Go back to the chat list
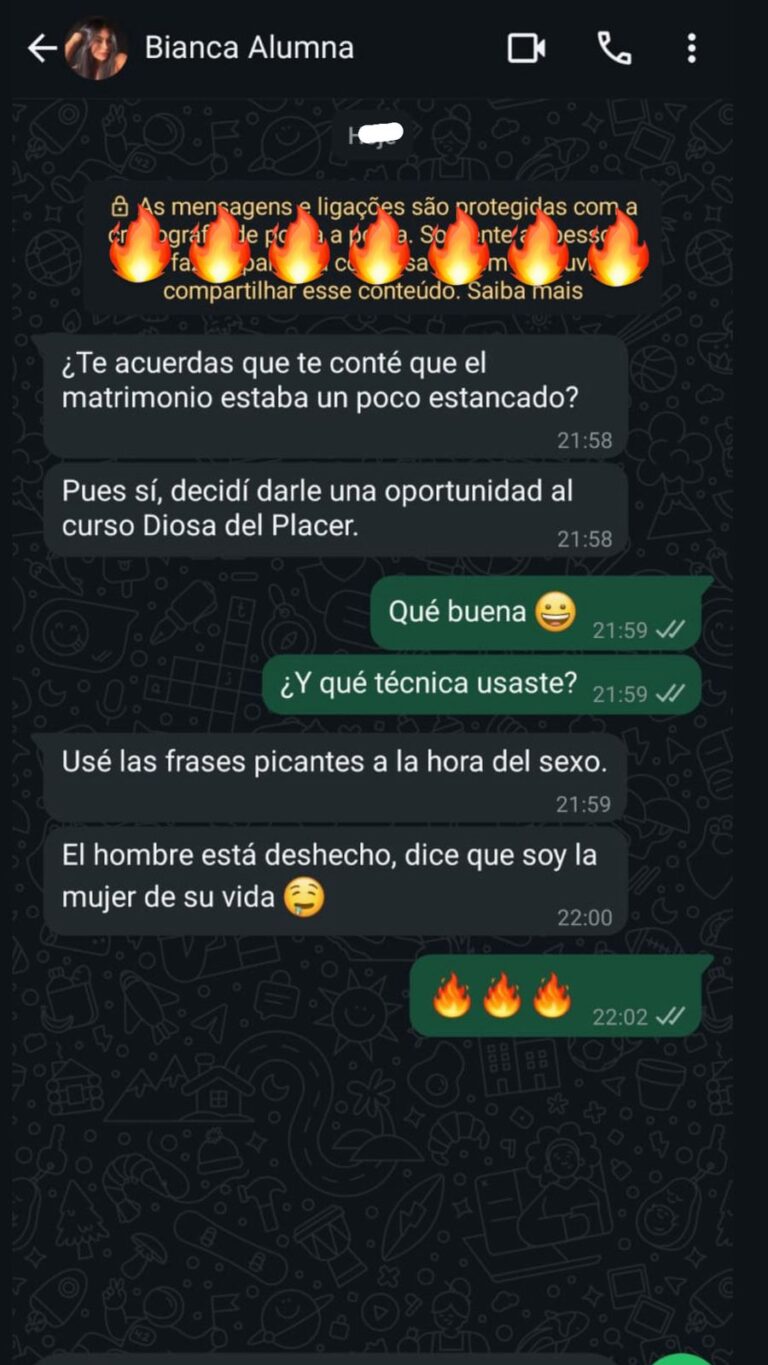Image resolution: width=768 pixels, height=1365 pixels. (41, 48)
